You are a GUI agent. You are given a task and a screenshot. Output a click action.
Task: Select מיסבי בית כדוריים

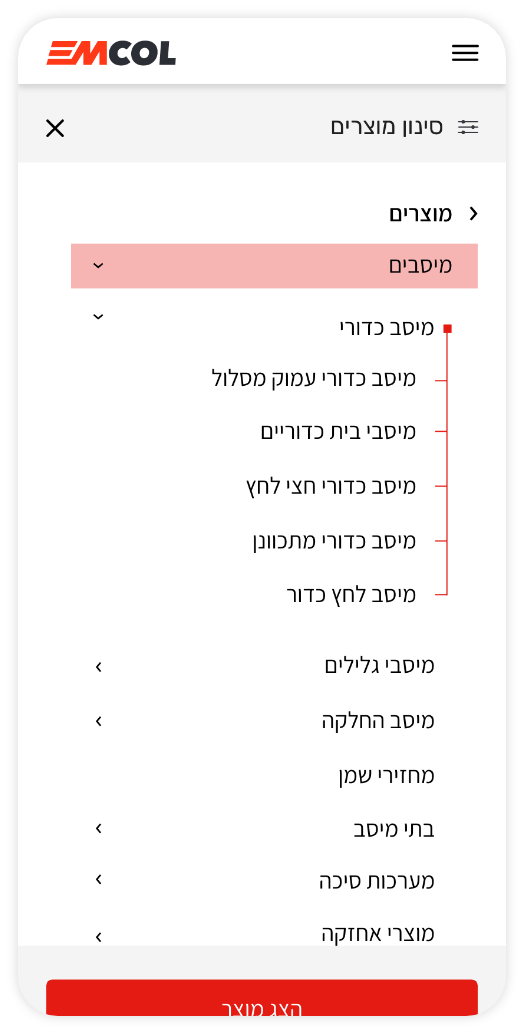338,432
